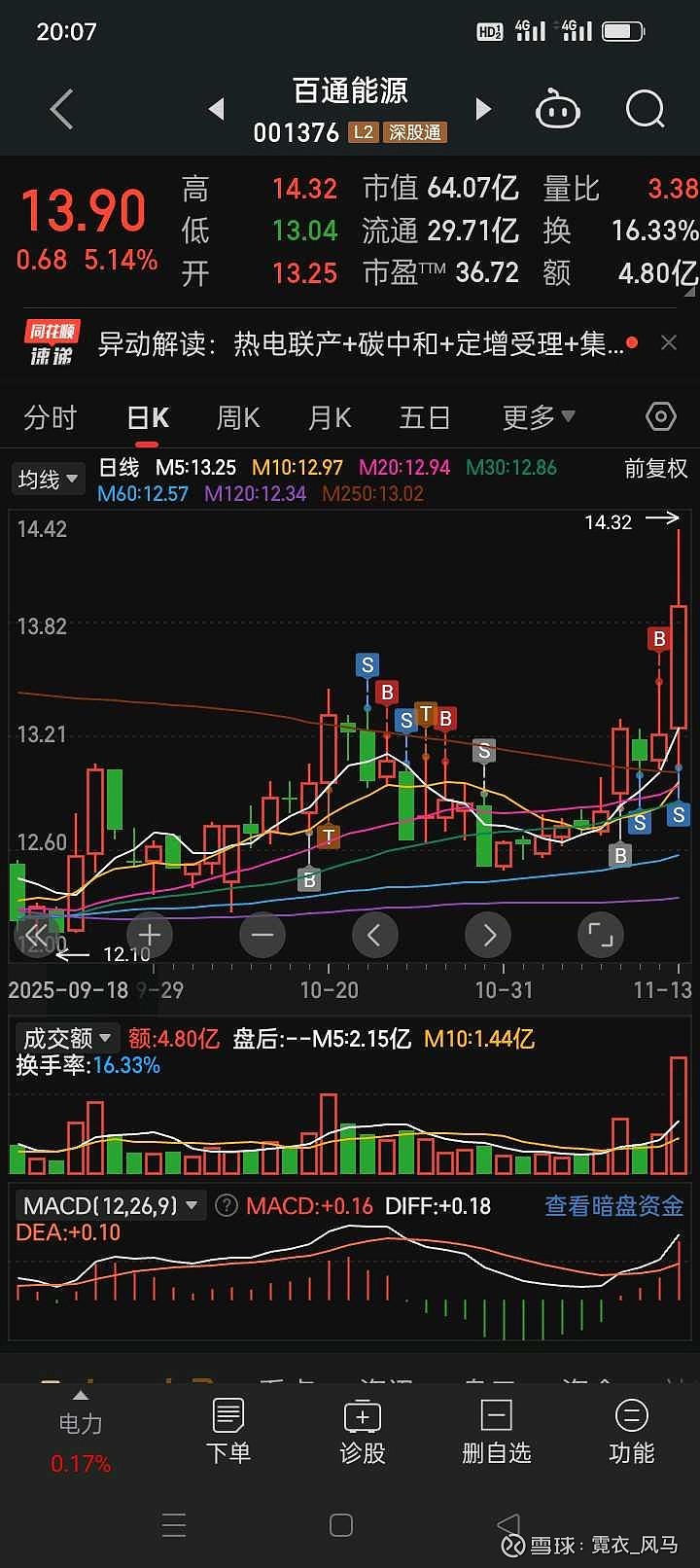Dismiss the 异动解读 news banner

pyautogui.click(x=668, y=342)
